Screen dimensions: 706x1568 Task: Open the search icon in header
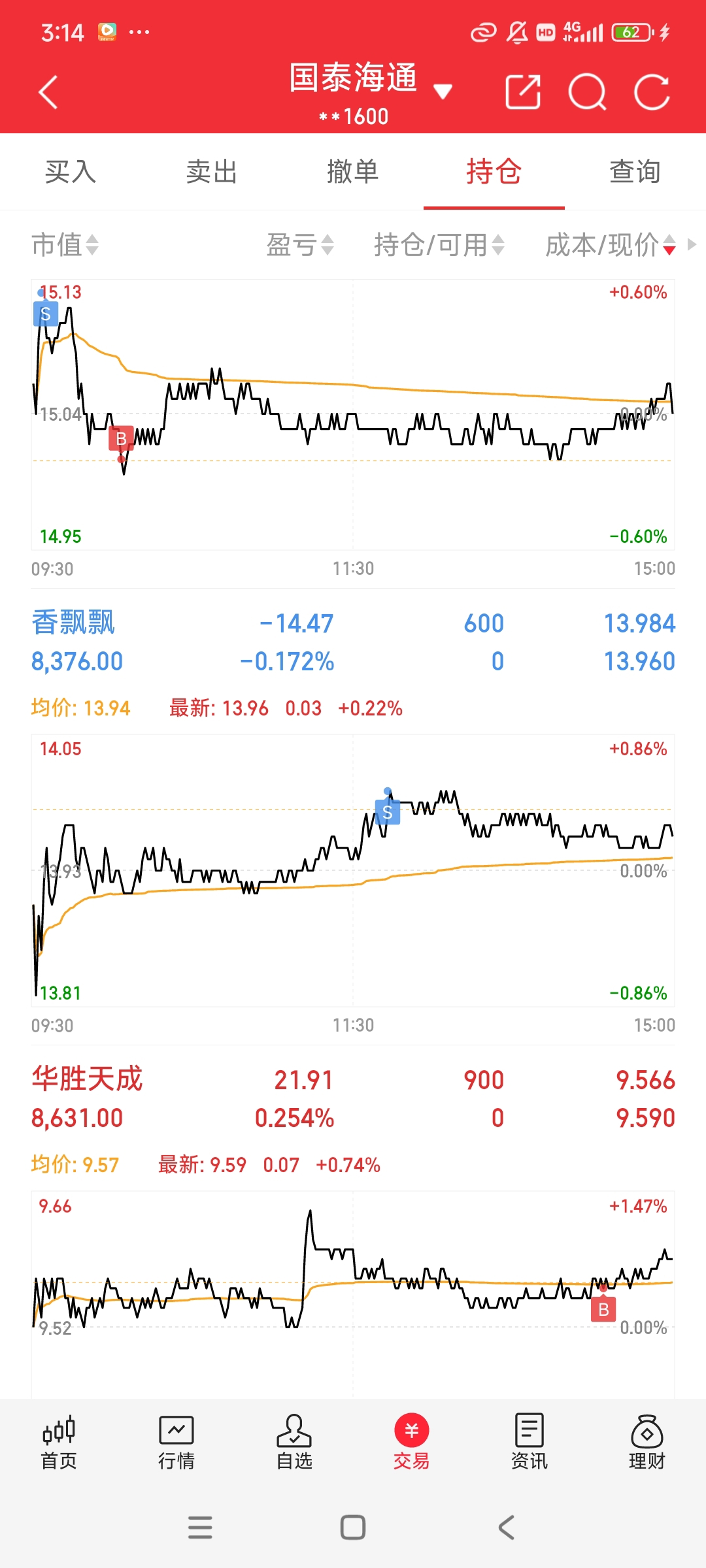pyautogui.click(x=588, y=92)
